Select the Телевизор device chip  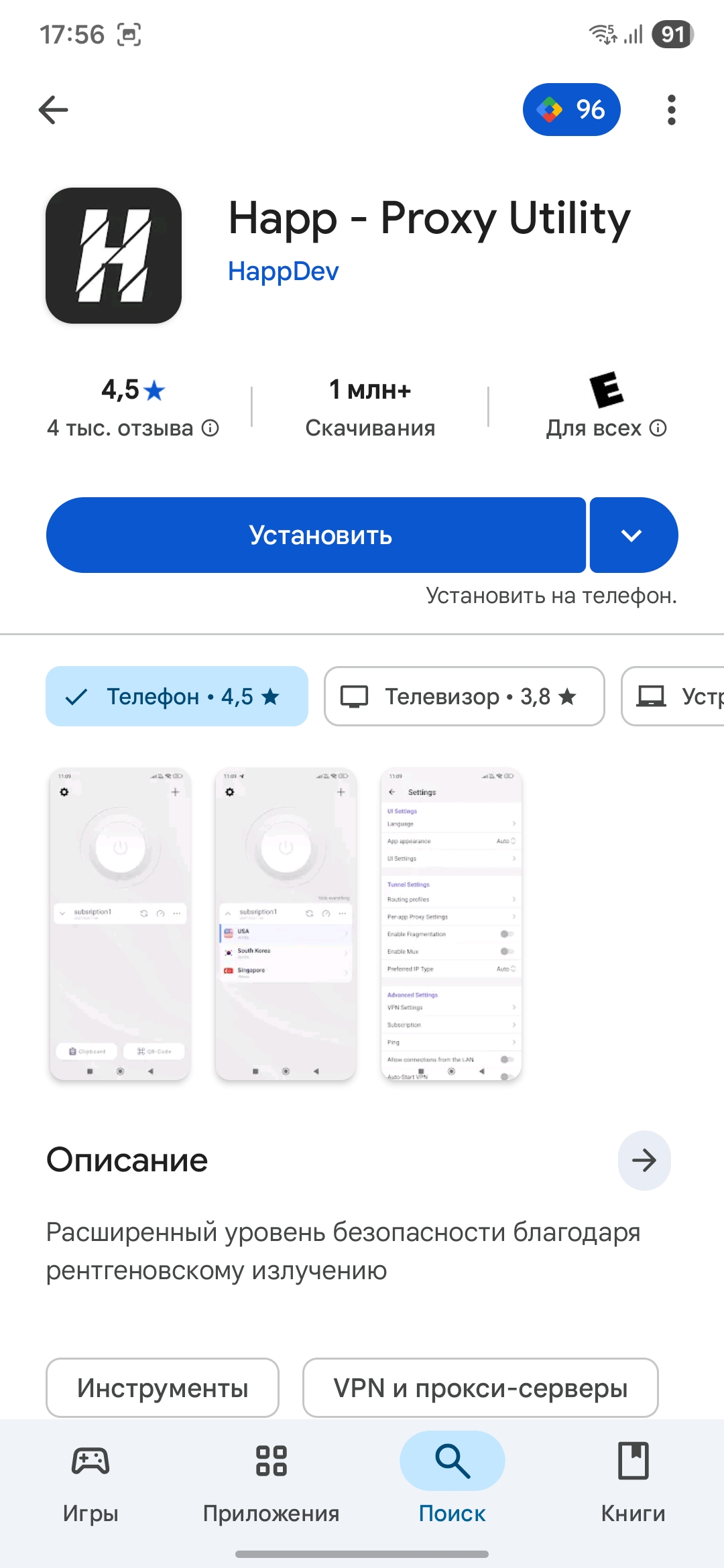point(465,696)
